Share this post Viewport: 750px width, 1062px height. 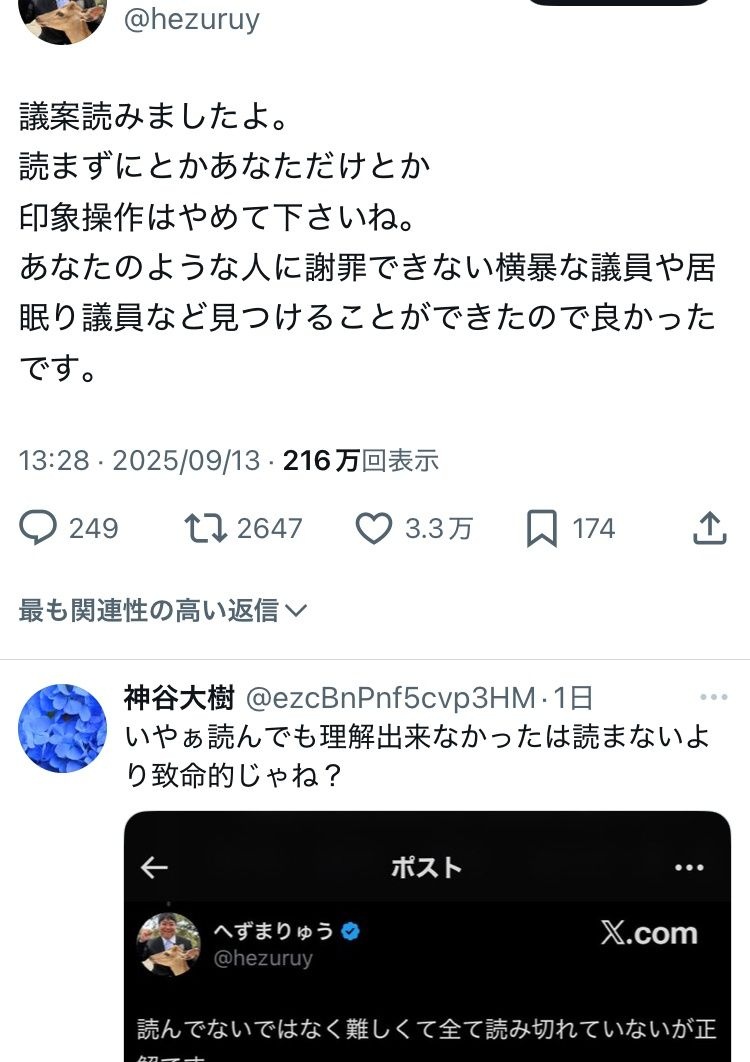tap(709, 528)
